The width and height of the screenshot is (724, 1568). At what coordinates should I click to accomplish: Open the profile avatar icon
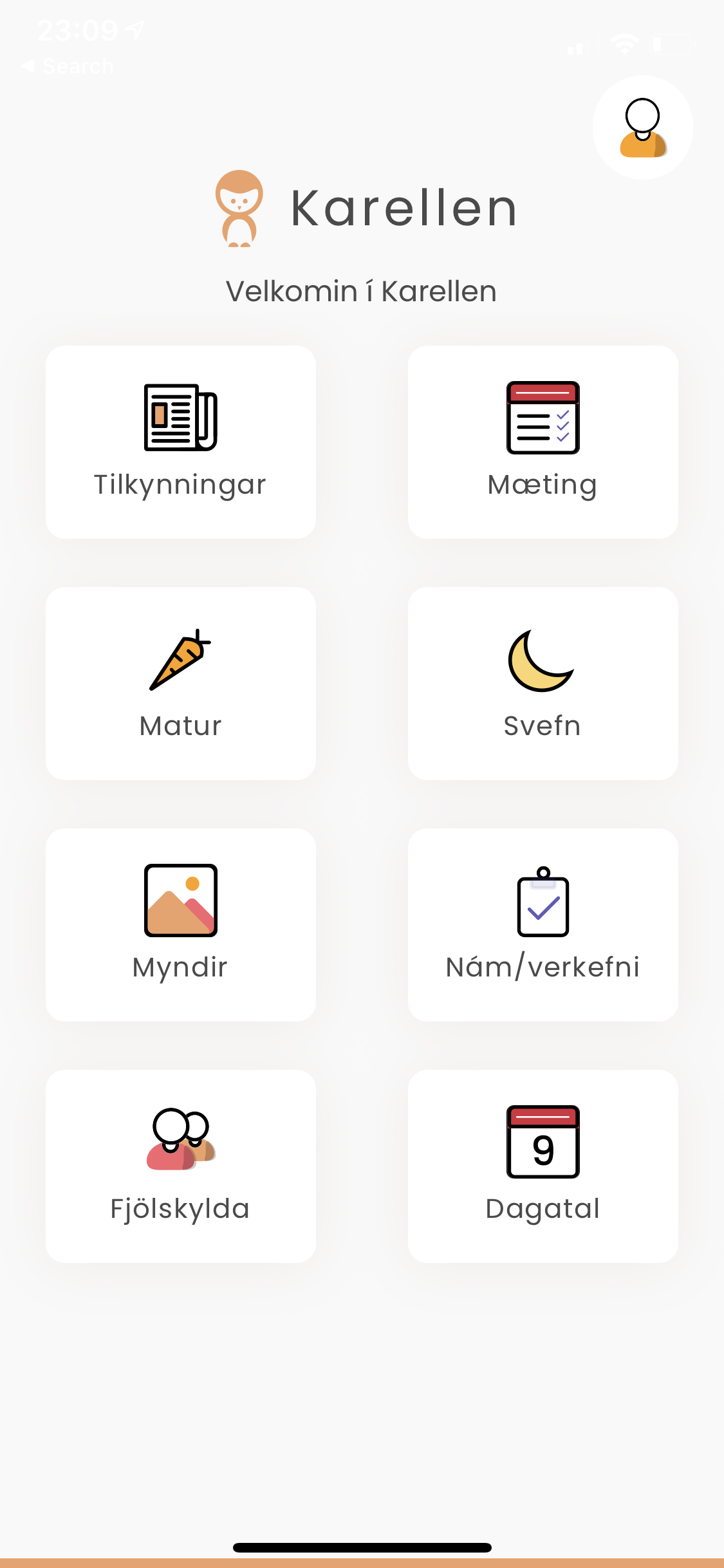pos(642,127)
